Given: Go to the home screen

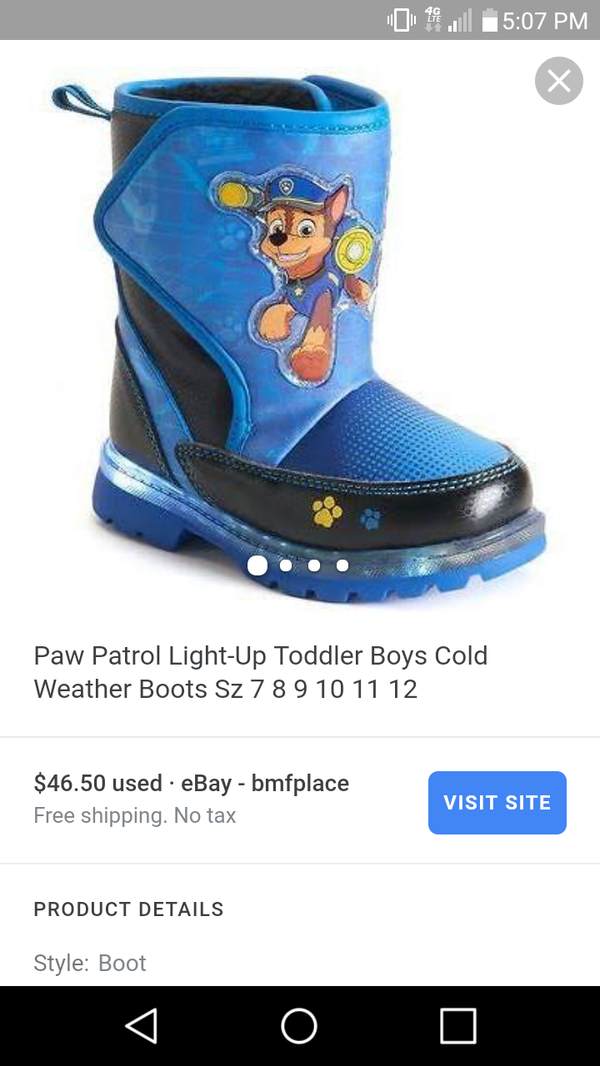Looking at the screenshot, I should click(x=299, y=1025).
